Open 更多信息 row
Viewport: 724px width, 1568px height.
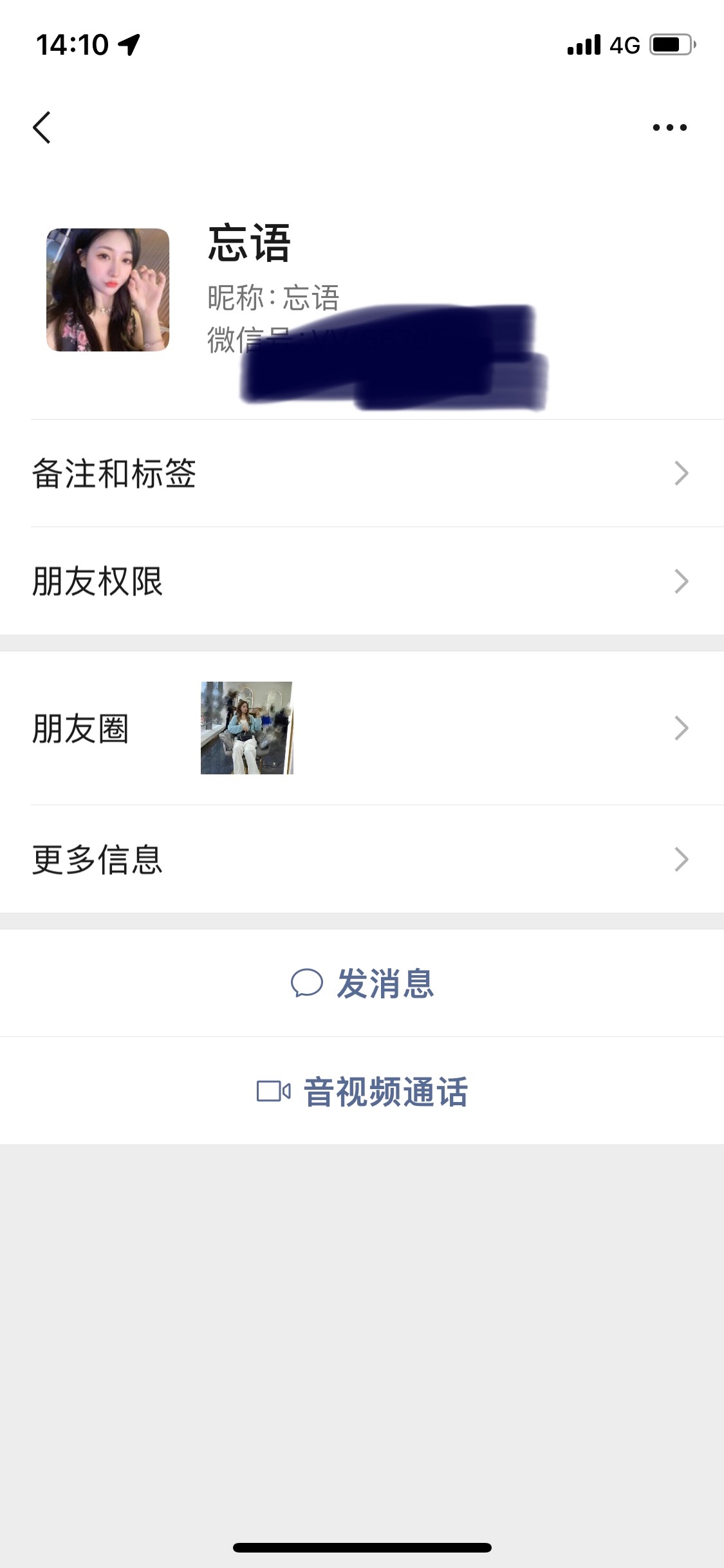pos(360,859)
